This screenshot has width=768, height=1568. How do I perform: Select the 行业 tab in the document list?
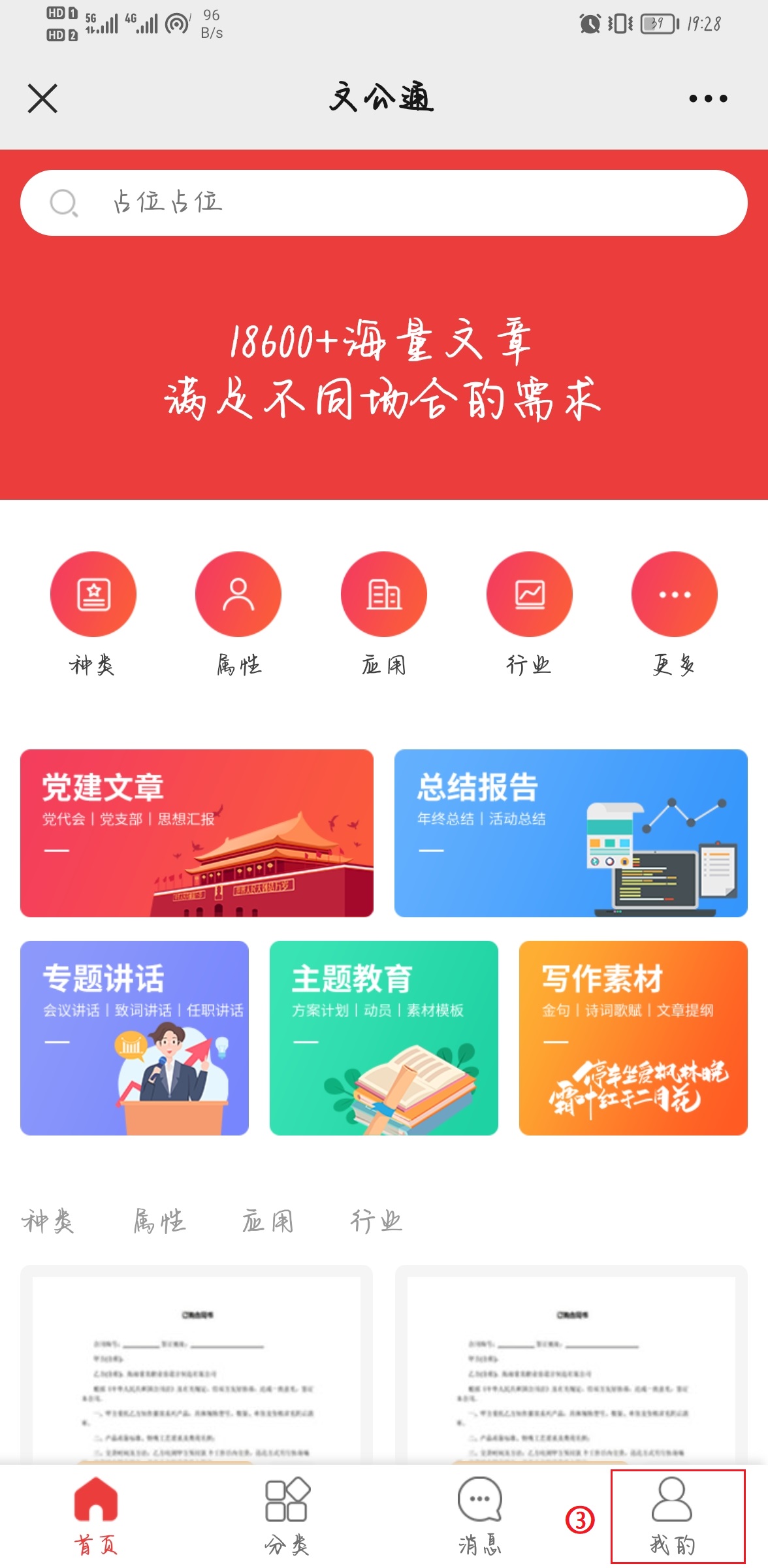click(x=376, y=1220)
